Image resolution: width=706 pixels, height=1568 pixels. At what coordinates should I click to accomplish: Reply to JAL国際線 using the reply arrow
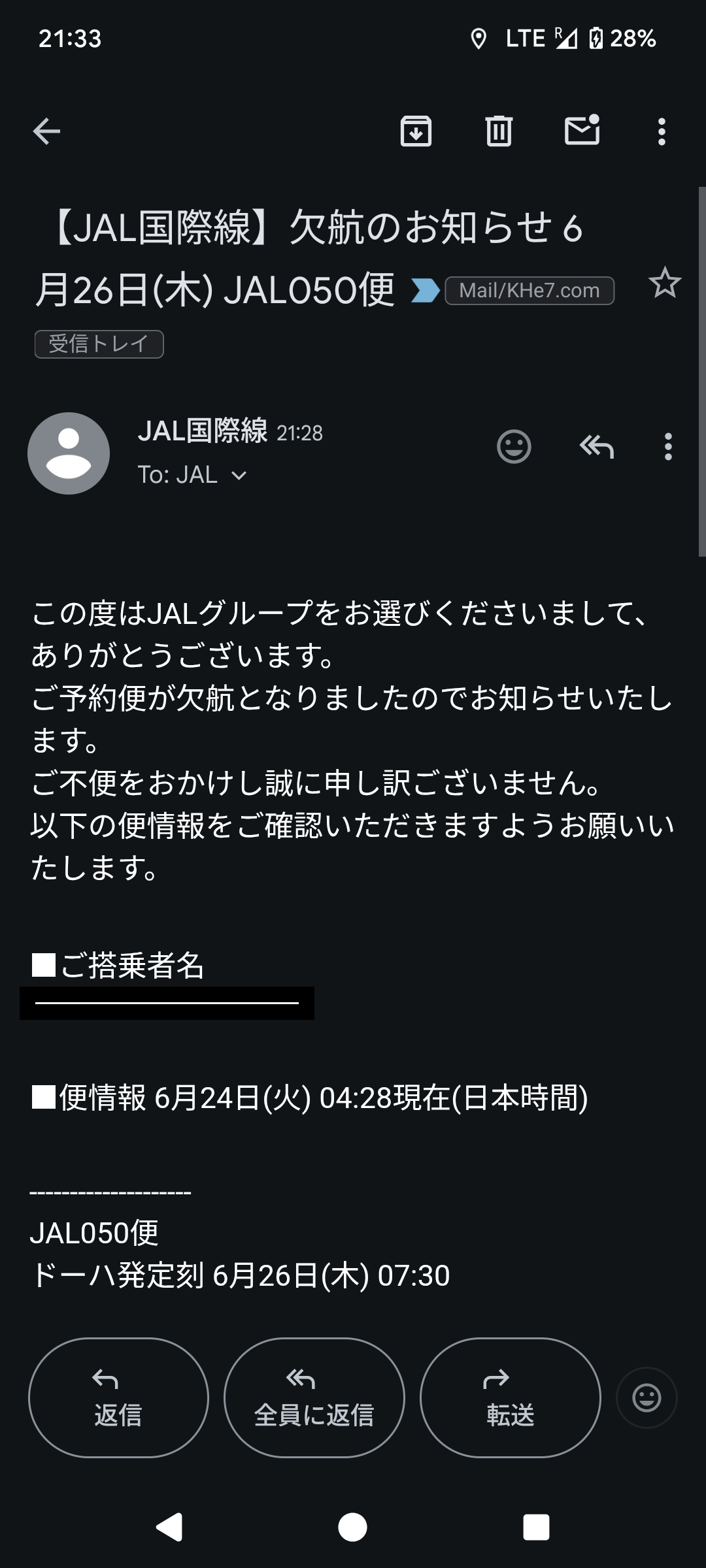[596, 447]
